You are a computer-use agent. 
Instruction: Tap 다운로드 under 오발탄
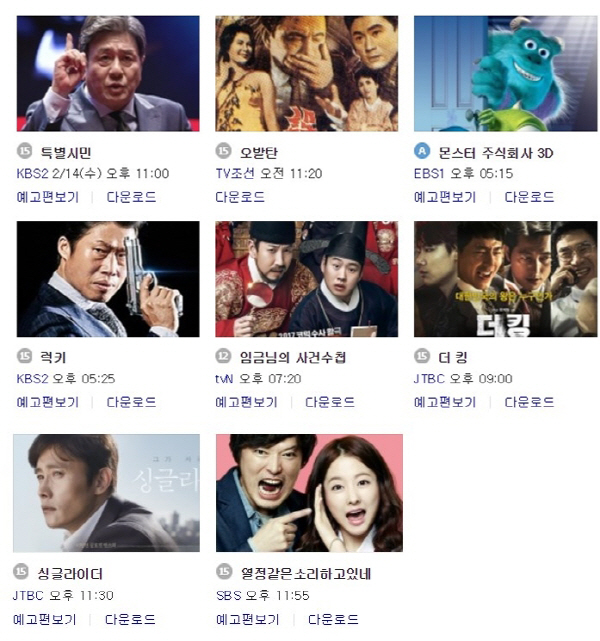[x=240, y=197]
